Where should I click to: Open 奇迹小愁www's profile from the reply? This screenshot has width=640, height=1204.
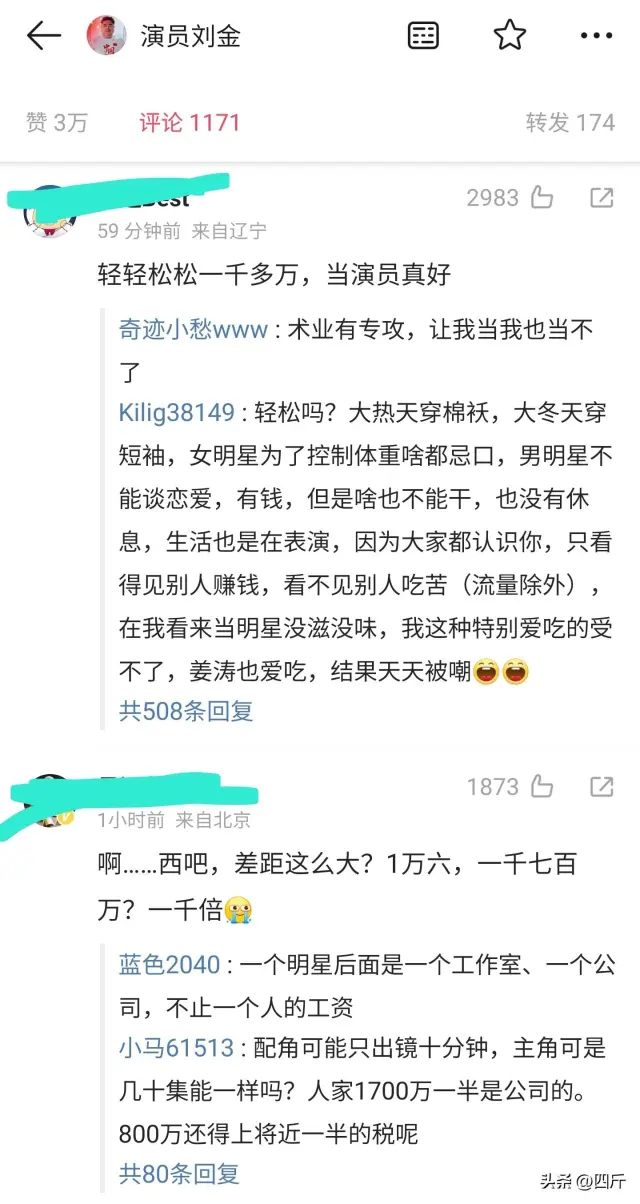(192, 330)
